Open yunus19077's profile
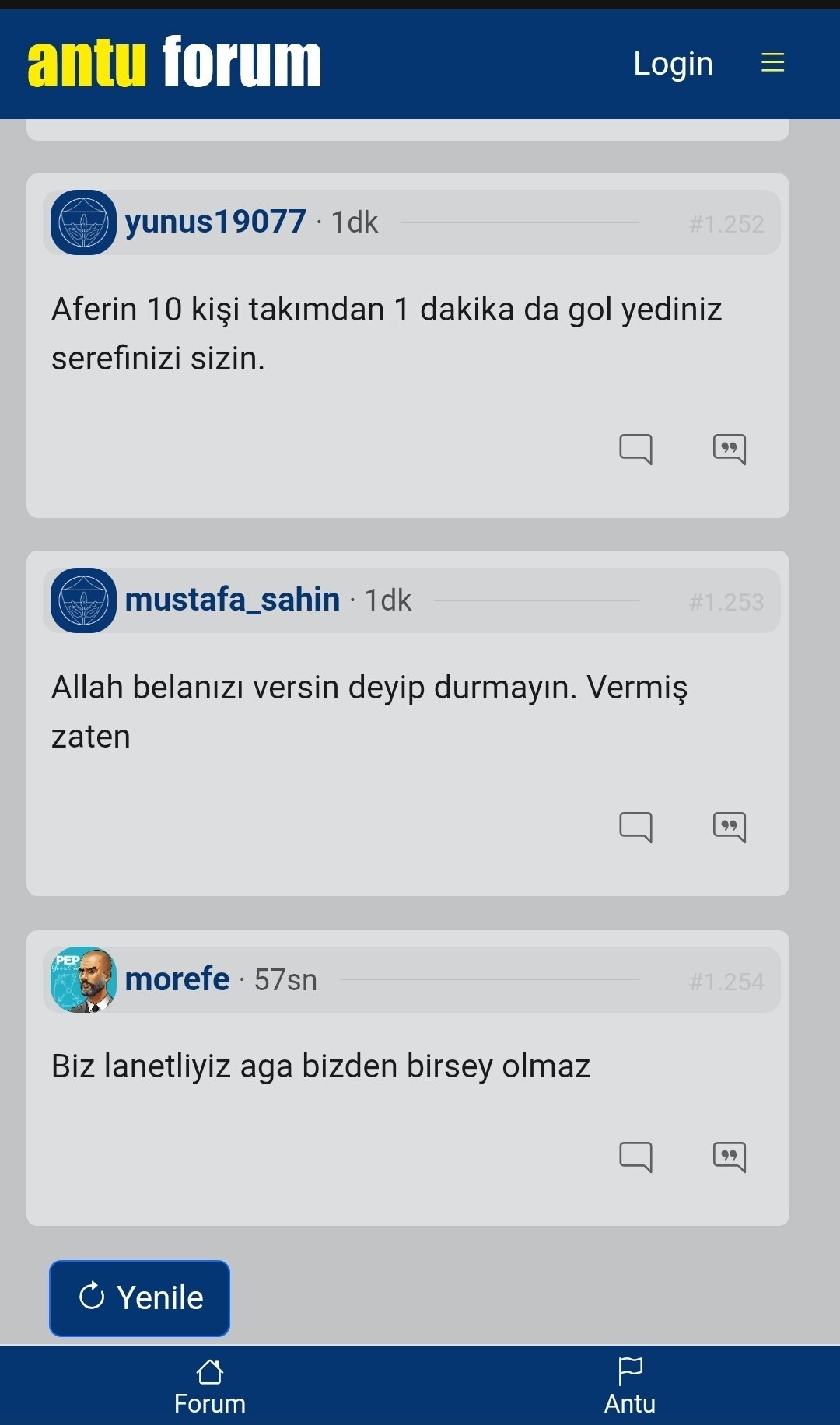Image resolution: width=840 pixels, height=1425 pixels. [x=215, y=222]
